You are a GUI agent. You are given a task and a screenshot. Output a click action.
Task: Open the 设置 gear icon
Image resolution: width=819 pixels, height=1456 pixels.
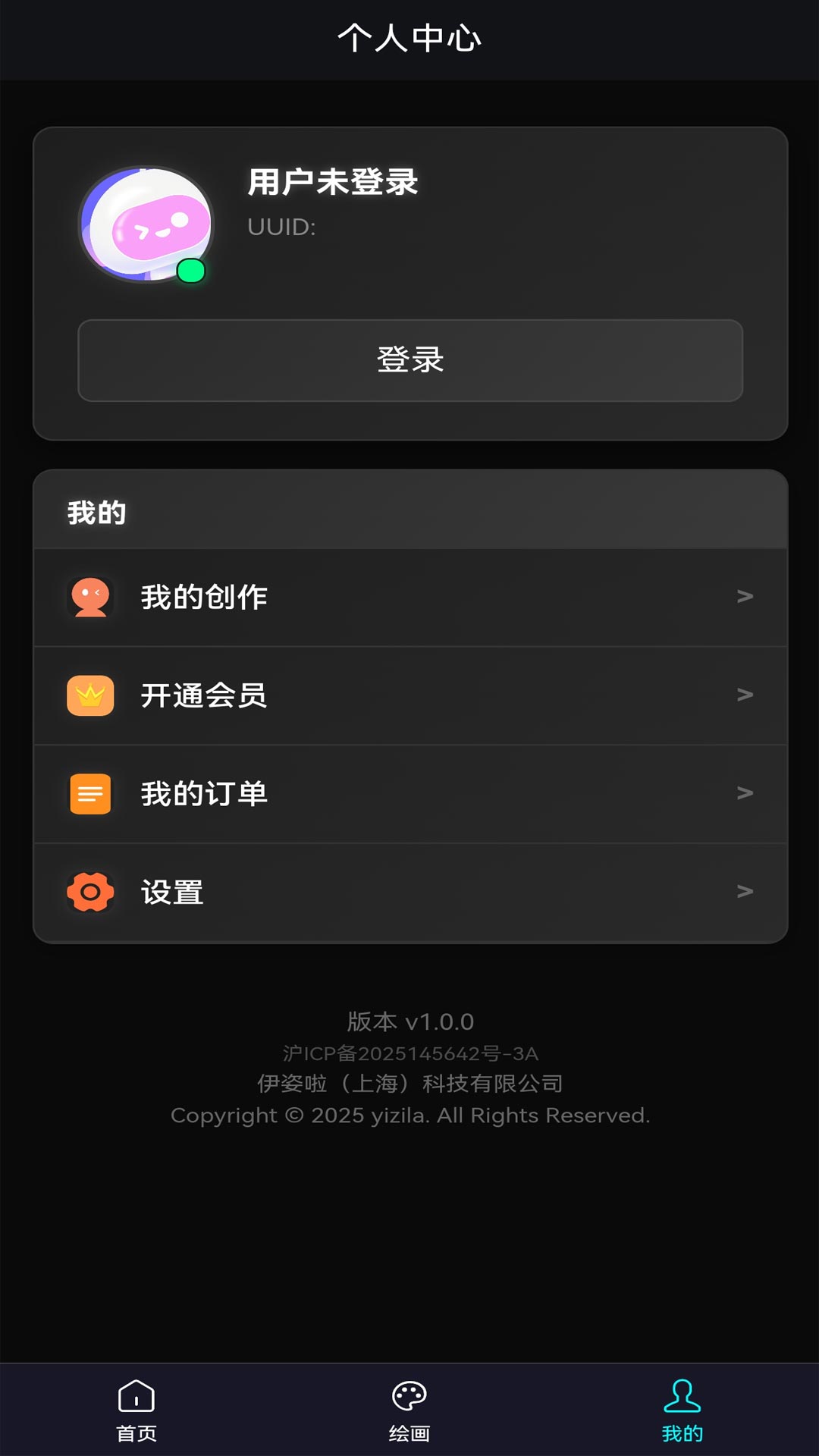click(x=90, y=893)
